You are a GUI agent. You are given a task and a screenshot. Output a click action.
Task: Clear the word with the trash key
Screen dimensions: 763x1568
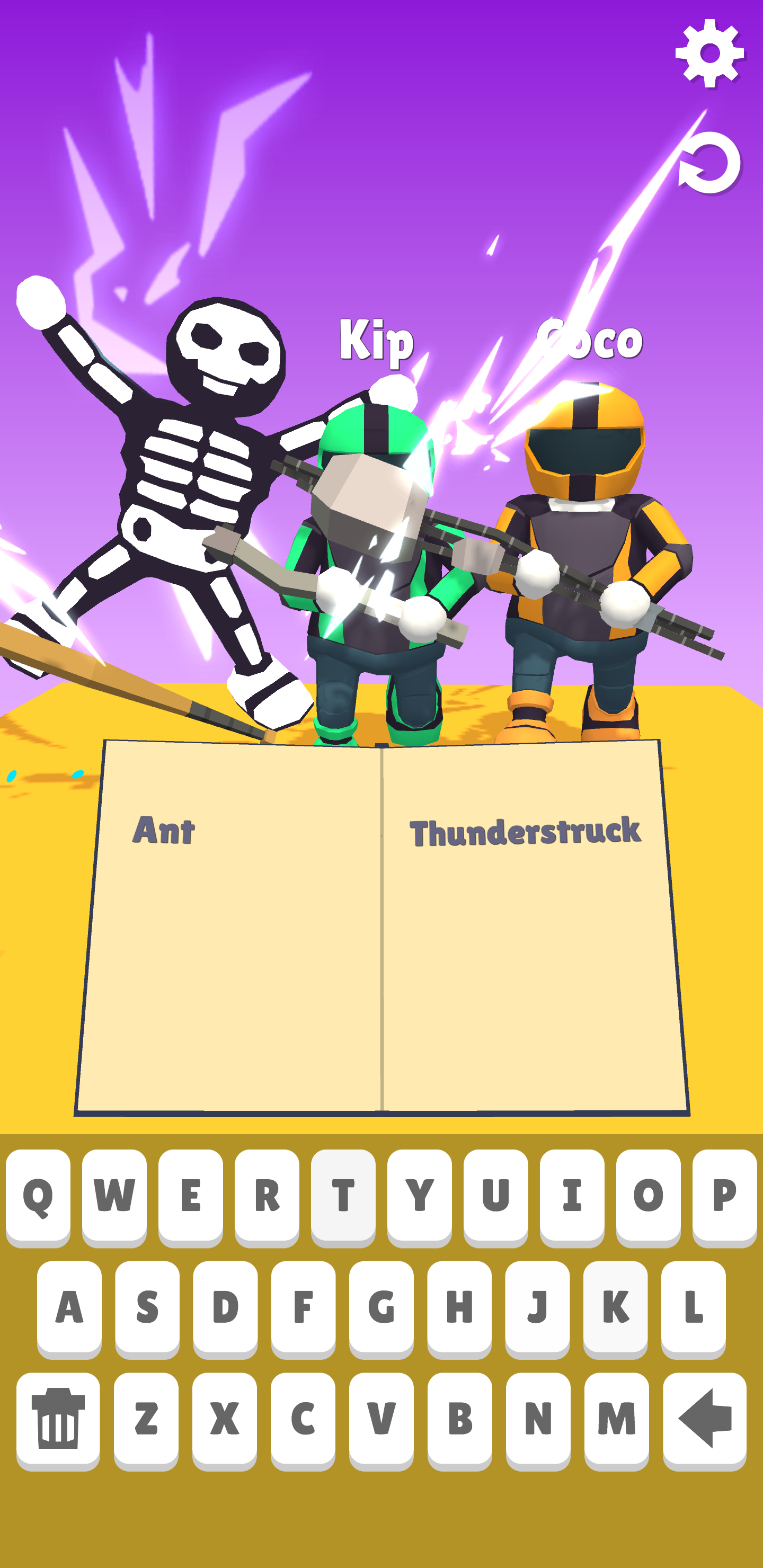[x=58, y=1419]
